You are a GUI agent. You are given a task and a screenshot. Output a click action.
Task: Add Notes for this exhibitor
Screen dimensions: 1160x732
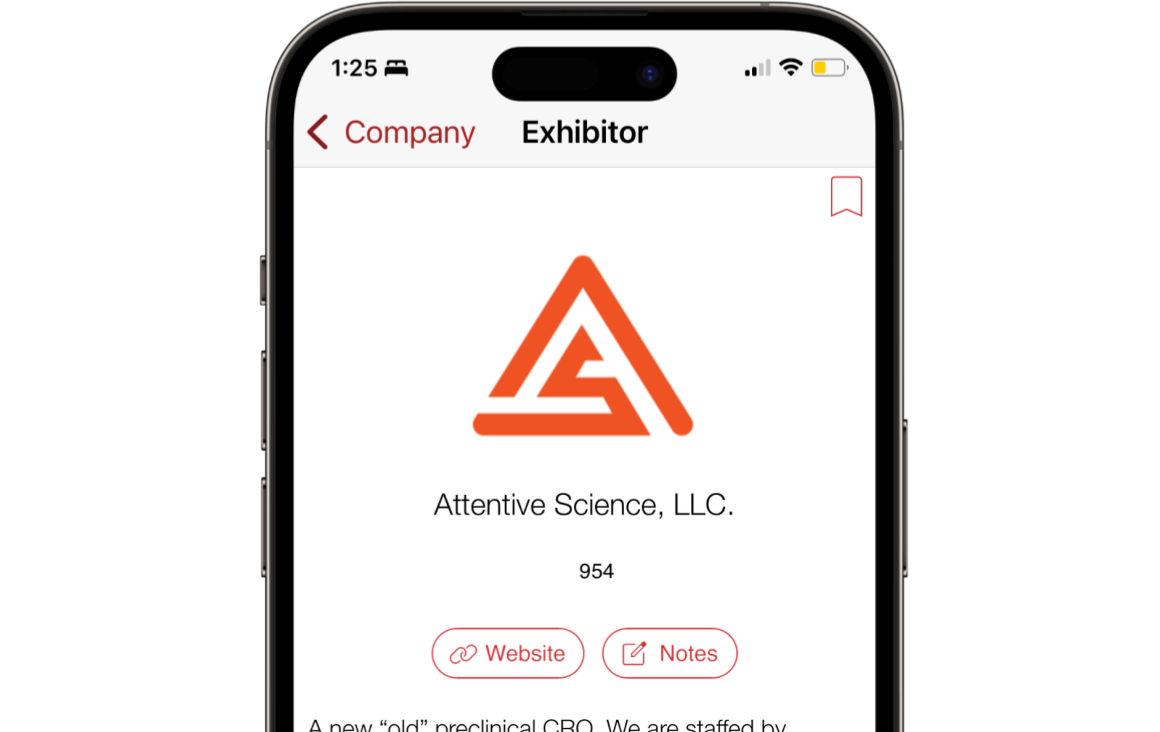(669, 653)
